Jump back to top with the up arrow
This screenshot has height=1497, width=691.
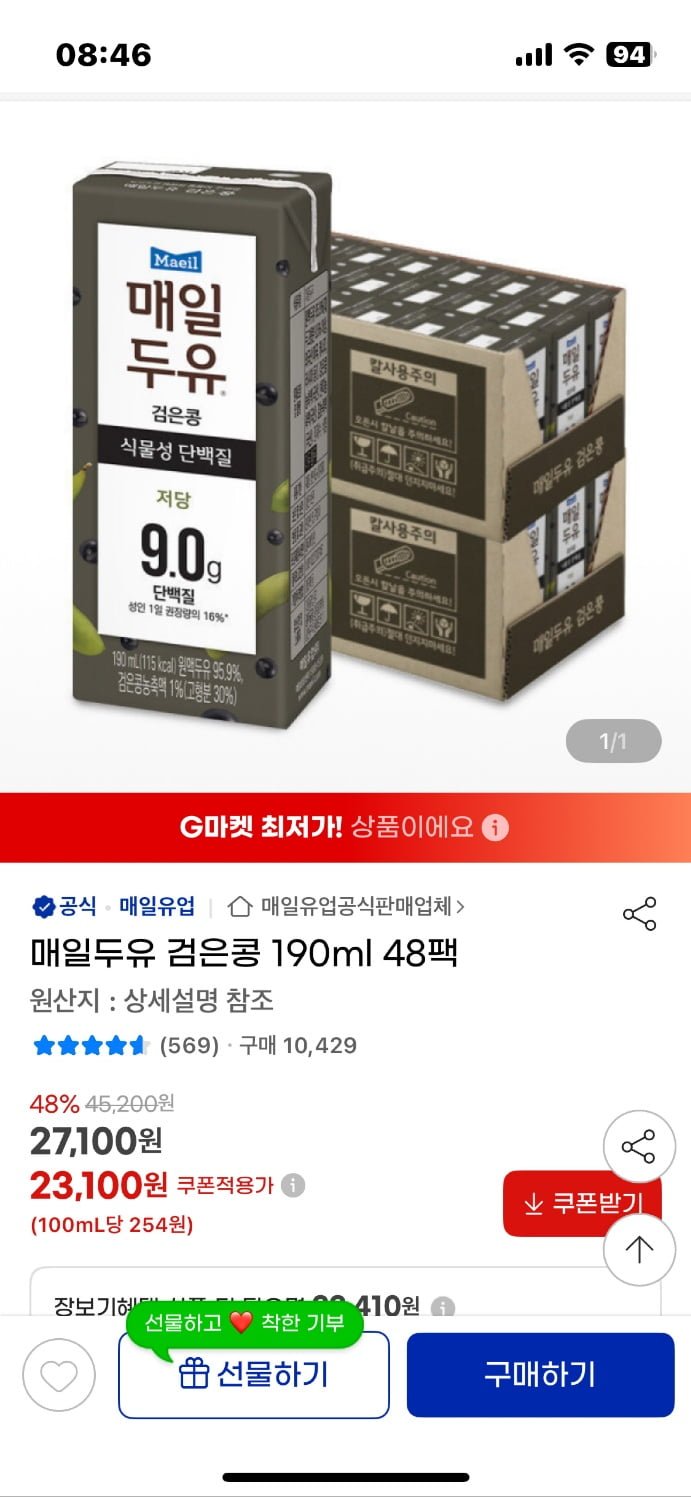[639, 1249]
